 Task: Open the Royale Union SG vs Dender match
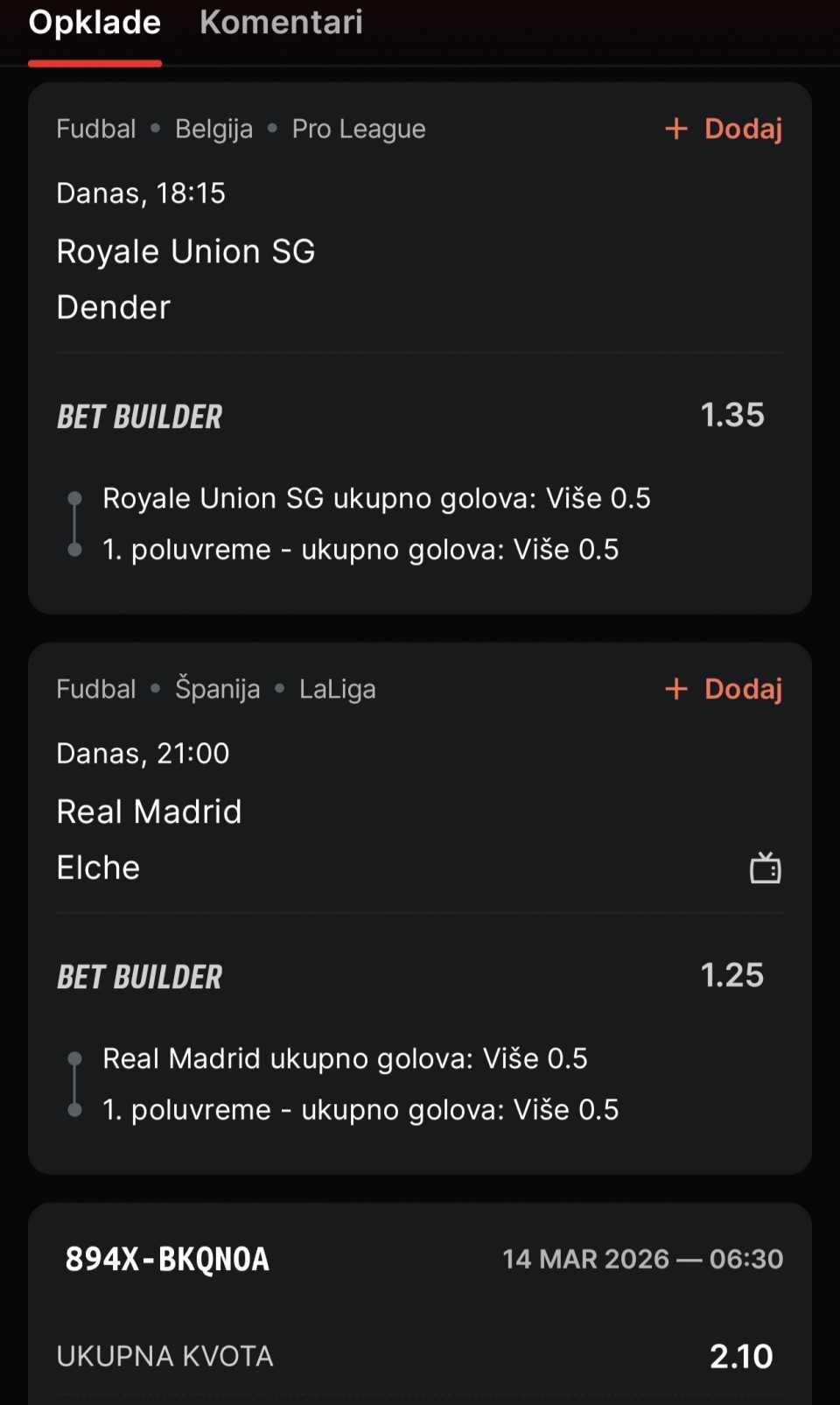click(x=185, y=278)
